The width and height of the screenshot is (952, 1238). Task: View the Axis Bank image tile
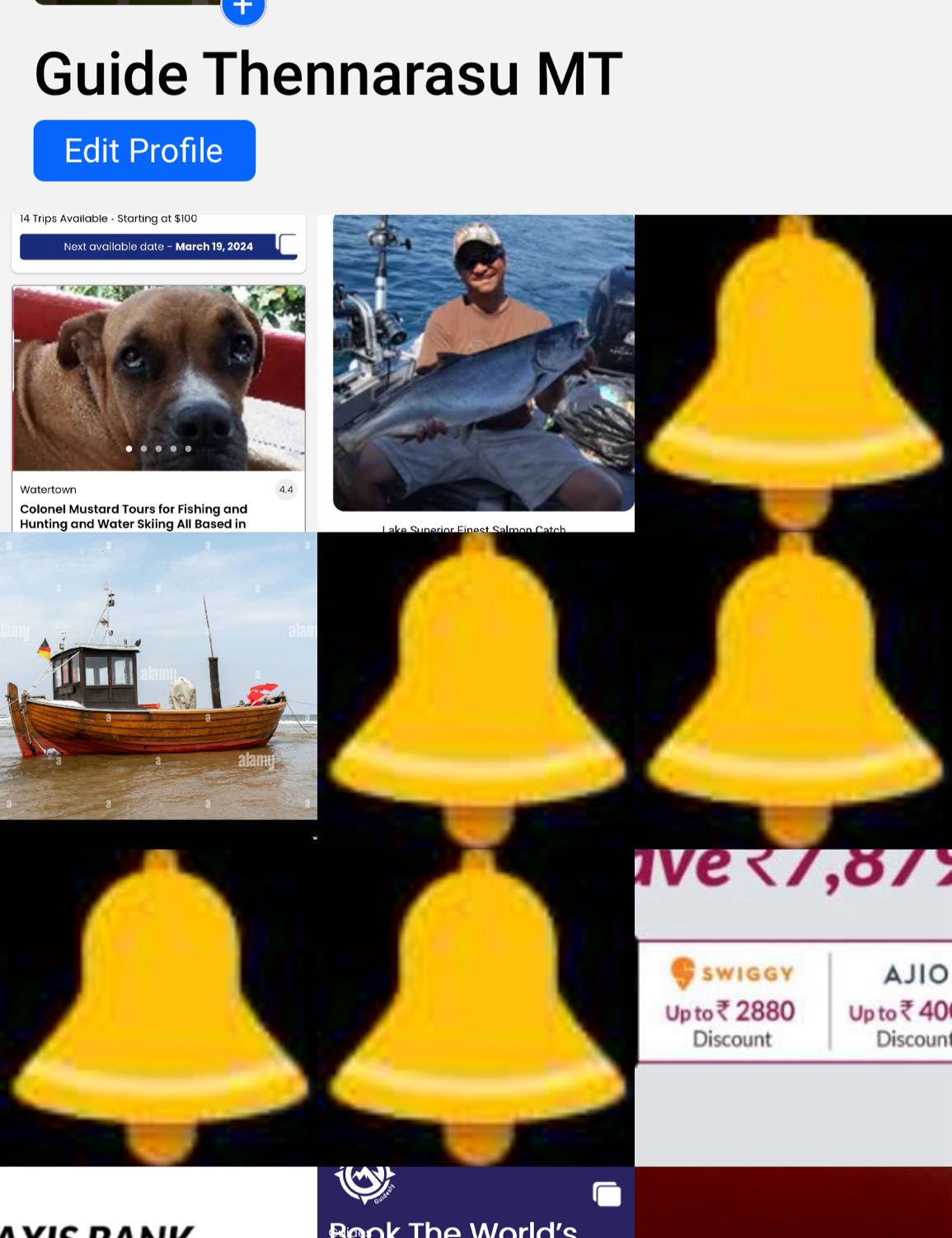(x=158, y=1203)
